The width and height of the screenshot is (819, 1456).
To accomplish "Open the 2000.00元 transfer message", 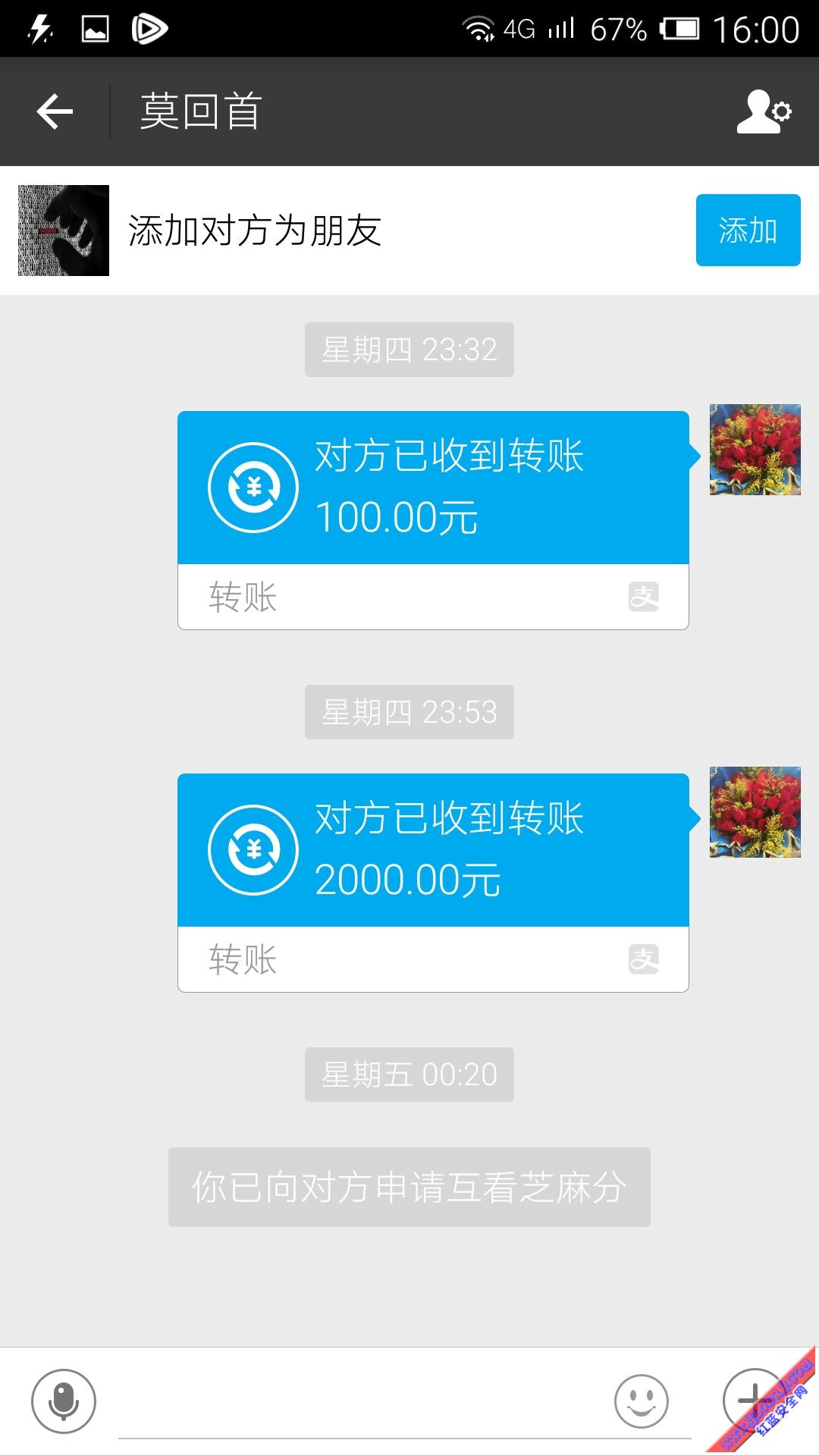I will coord(433,882).
